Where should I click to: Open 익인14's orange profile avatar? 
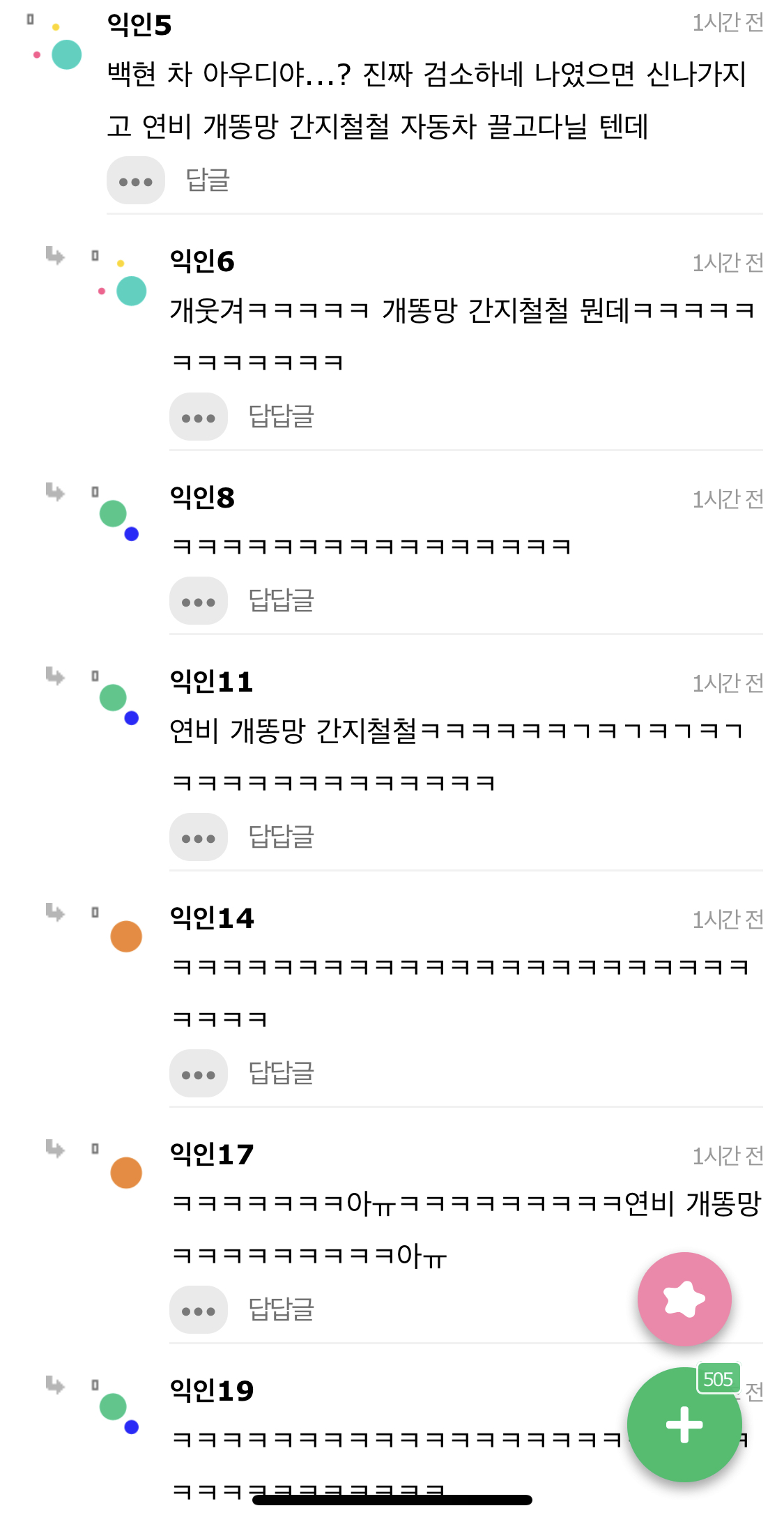[127, 937]
